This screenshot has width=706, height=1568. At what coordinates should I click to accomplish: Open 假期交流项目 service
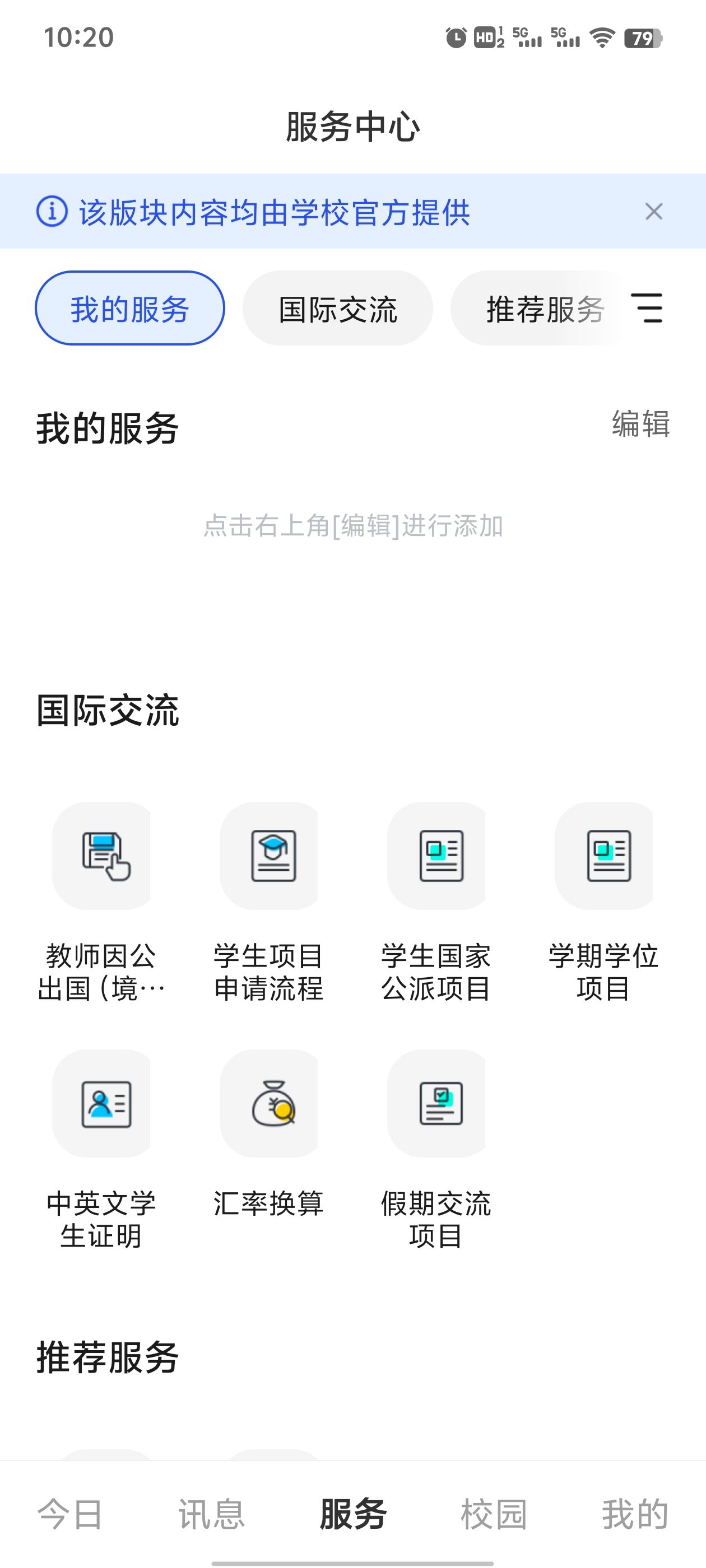click(x=436, y=1149)
